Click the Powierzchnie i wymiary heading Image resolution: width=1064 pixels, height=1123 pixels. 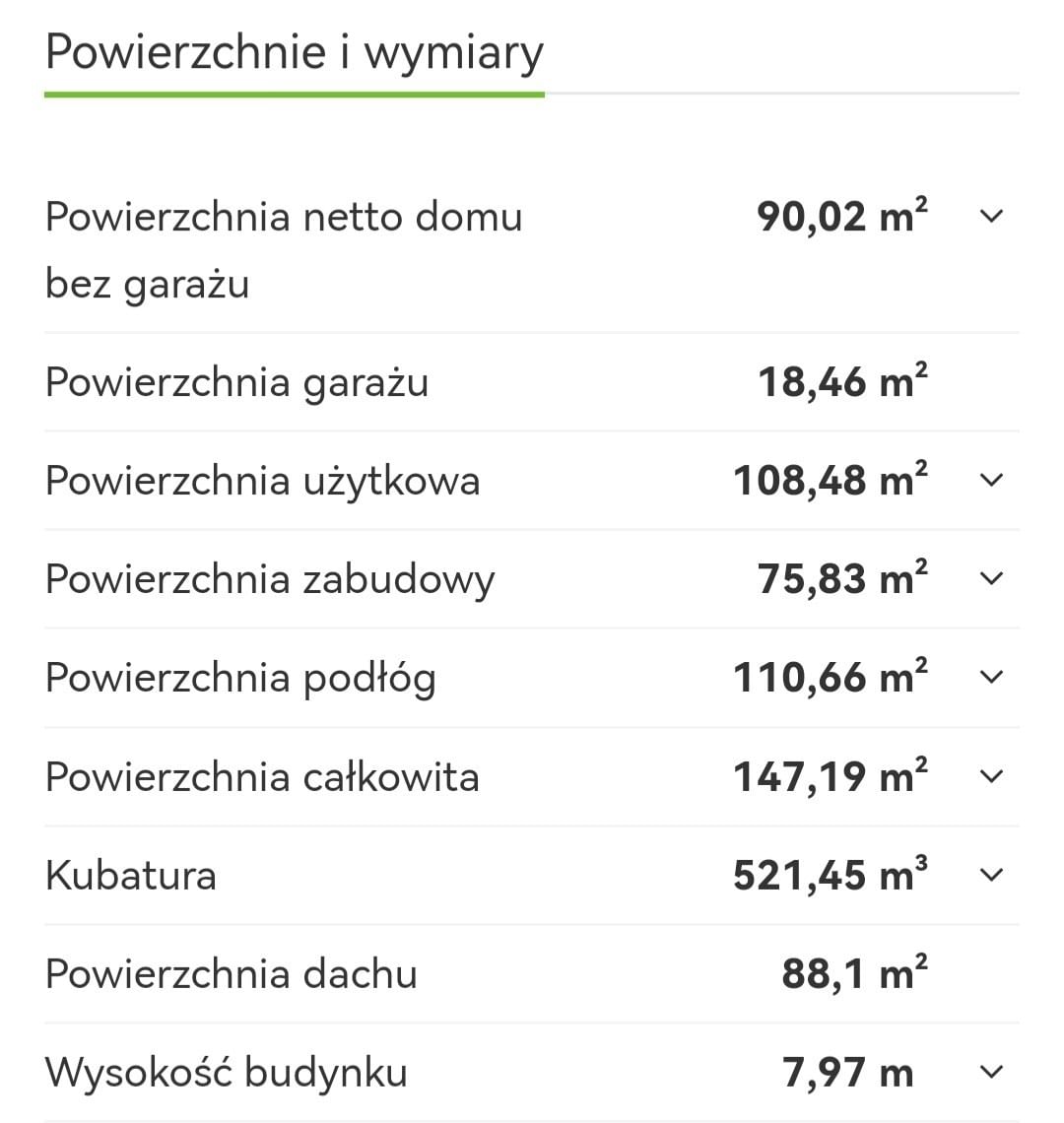pos(294,52)
